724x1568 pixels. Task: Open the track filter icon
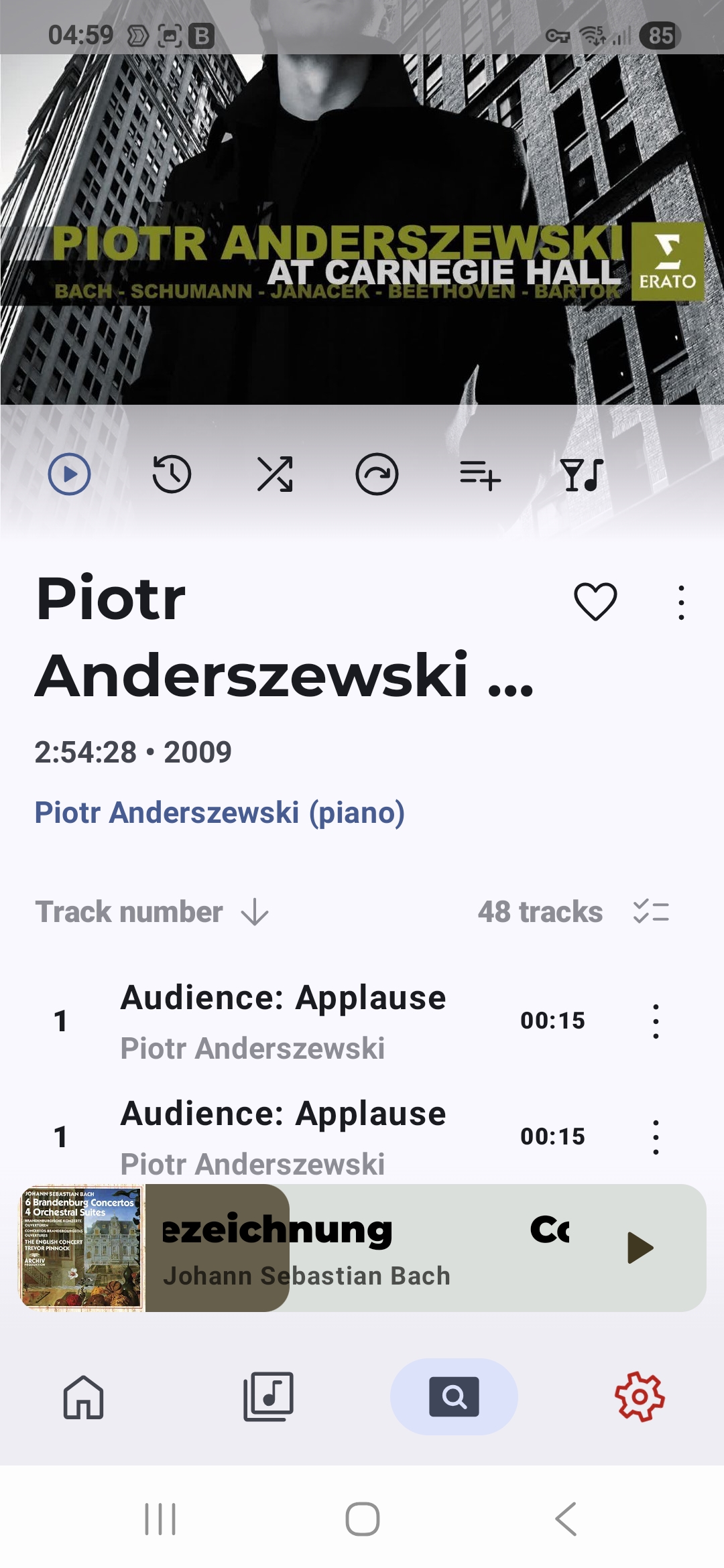point(582,474)
